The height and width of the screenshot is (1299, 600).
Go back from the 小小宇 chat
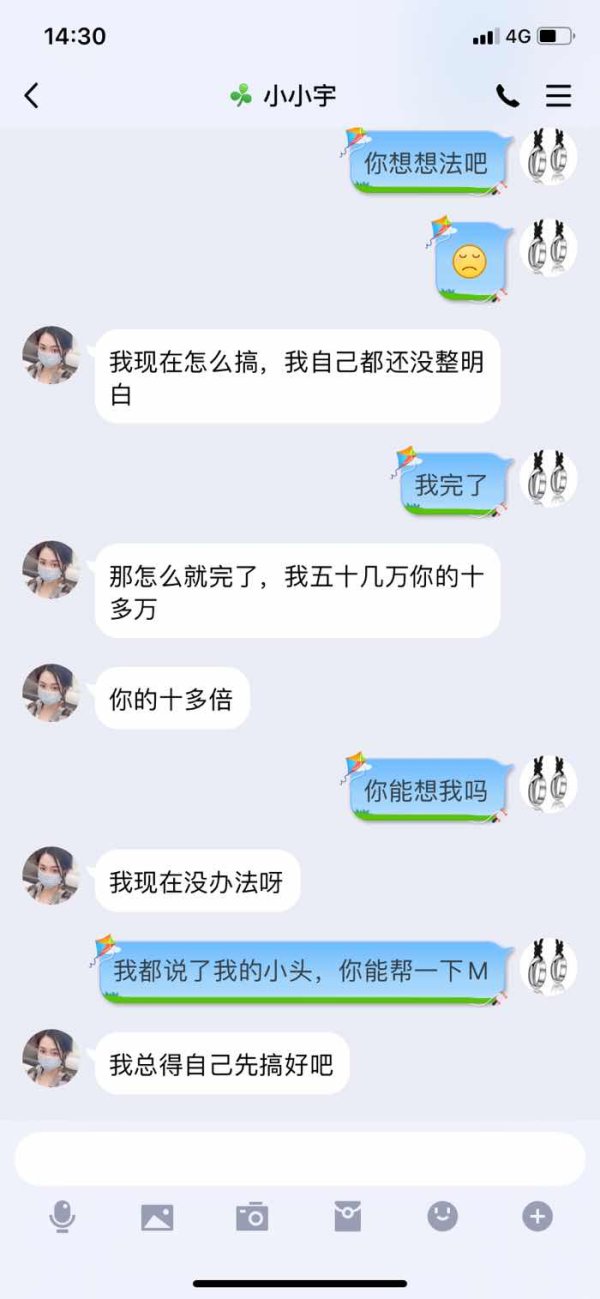tap(31, 96)
